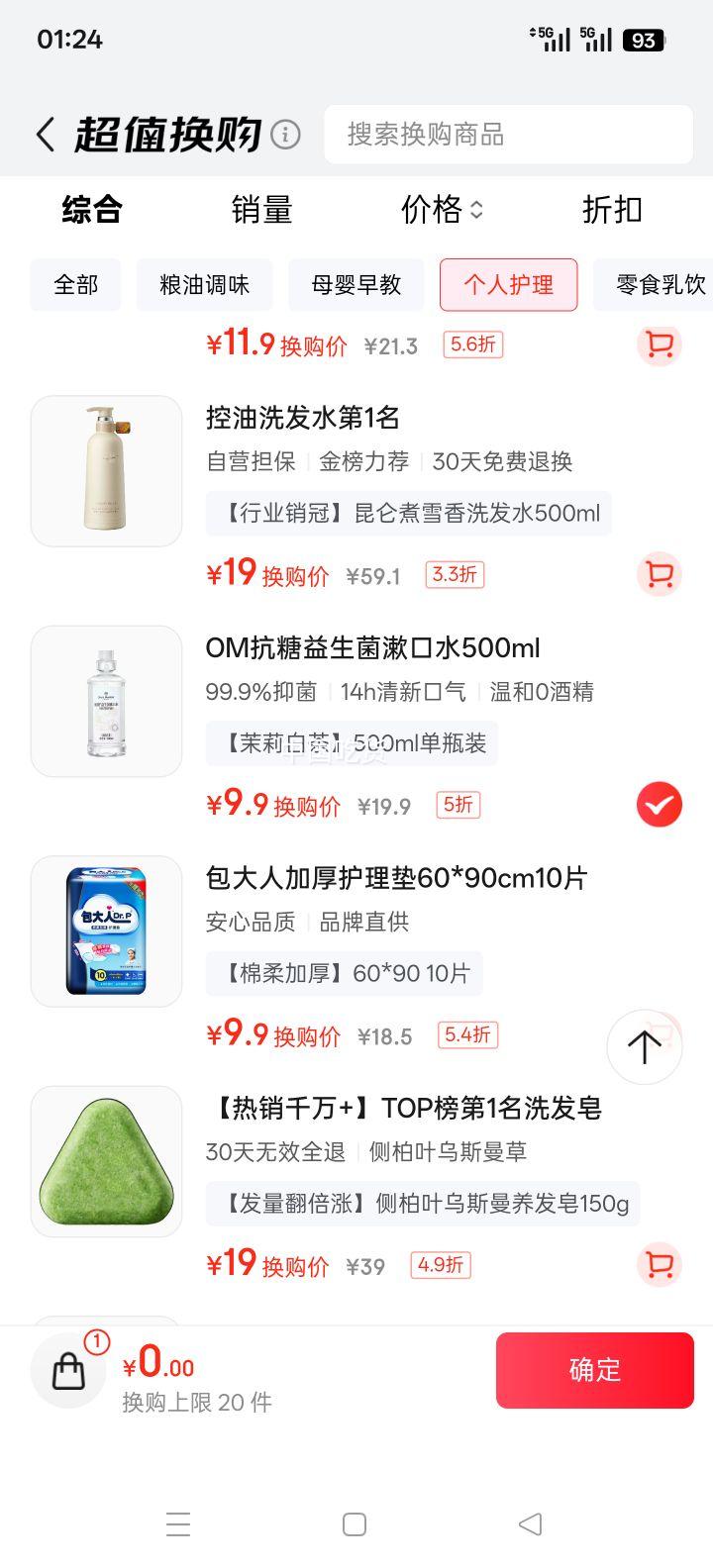Tap the 搜索换购商品 search box
The image size is (713, 1568).
tap(508, 135)
